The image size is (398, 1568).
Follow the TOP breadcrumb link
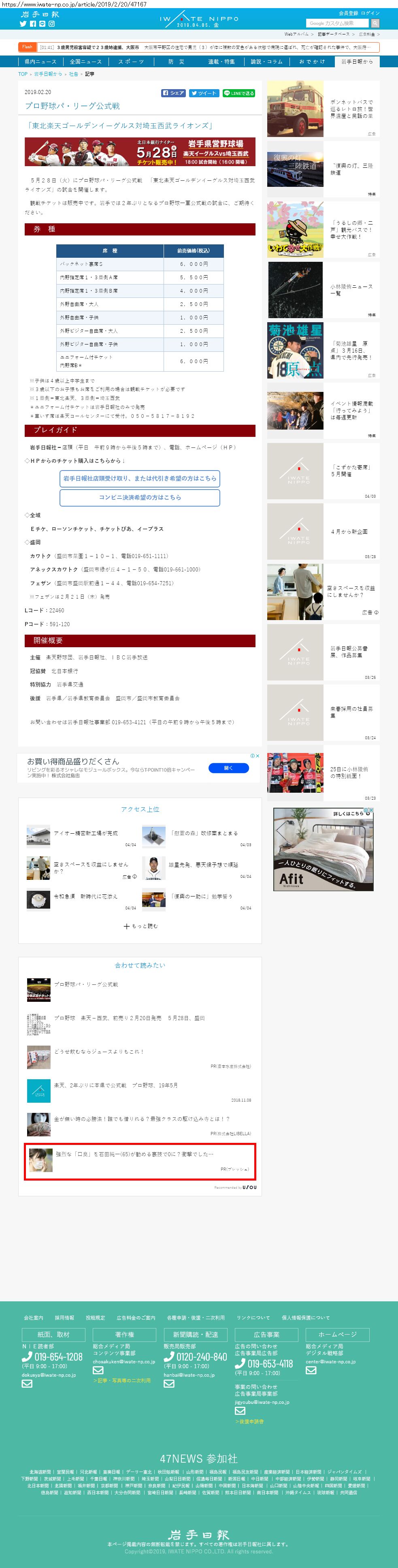tap(23, 74)
